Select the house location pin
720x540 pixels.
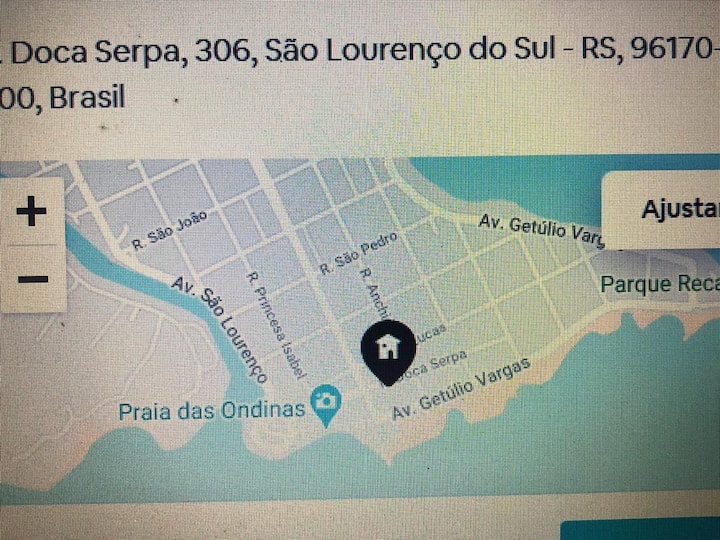tap(388, 350)
